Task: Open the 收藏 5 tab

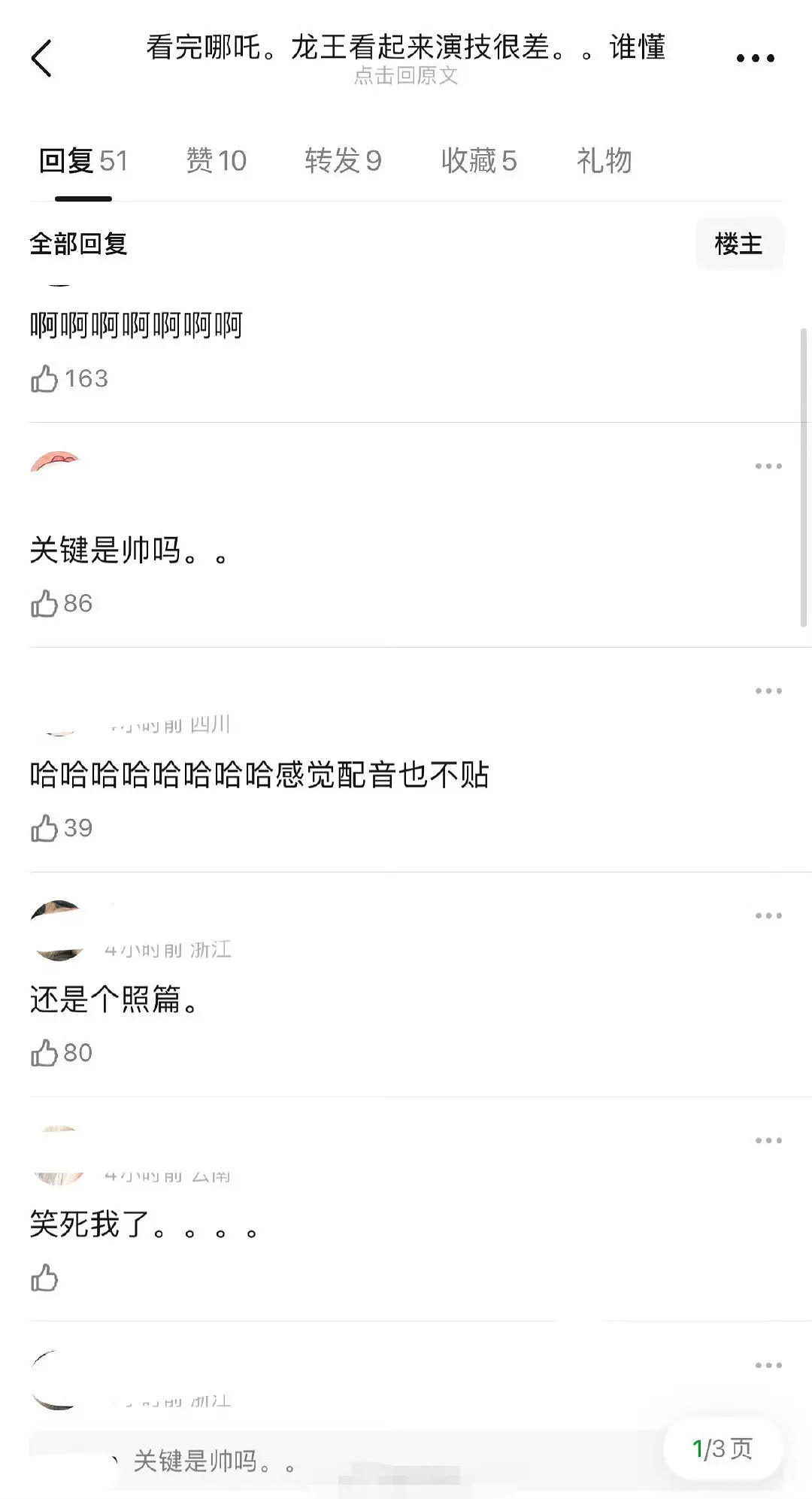Action: click(x=478, y=161)
